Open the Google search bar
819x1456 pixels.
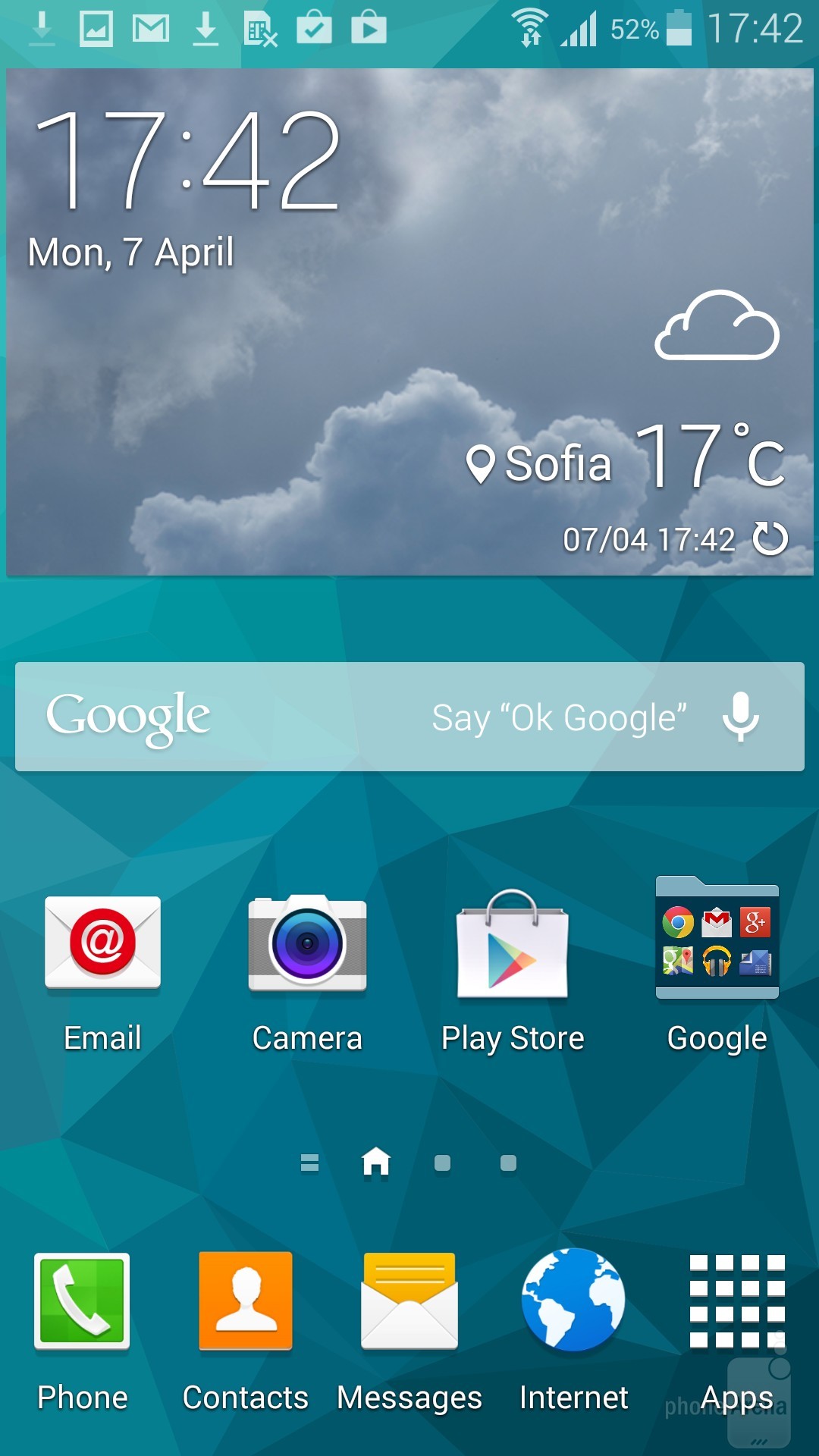(x=303, y=717)
